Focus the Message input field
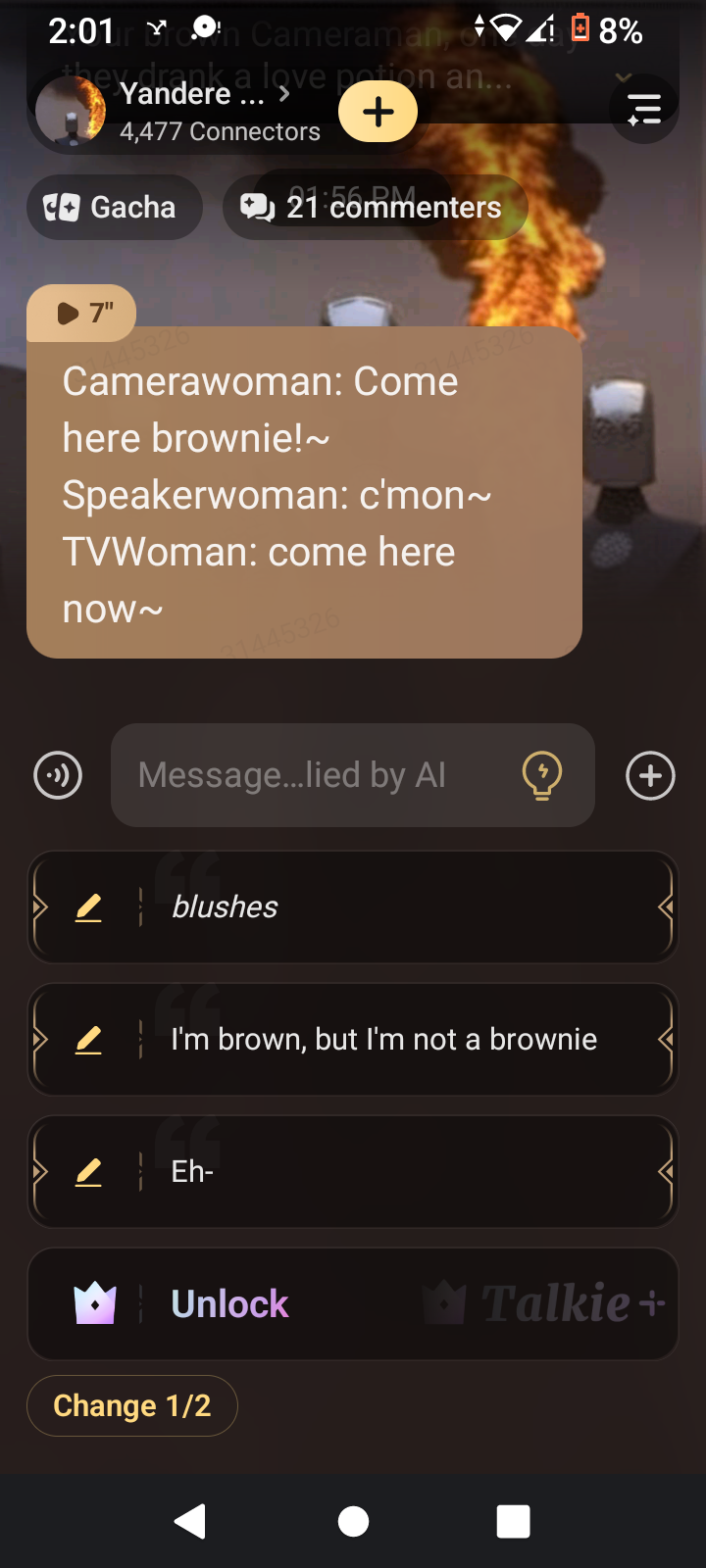 314,775
